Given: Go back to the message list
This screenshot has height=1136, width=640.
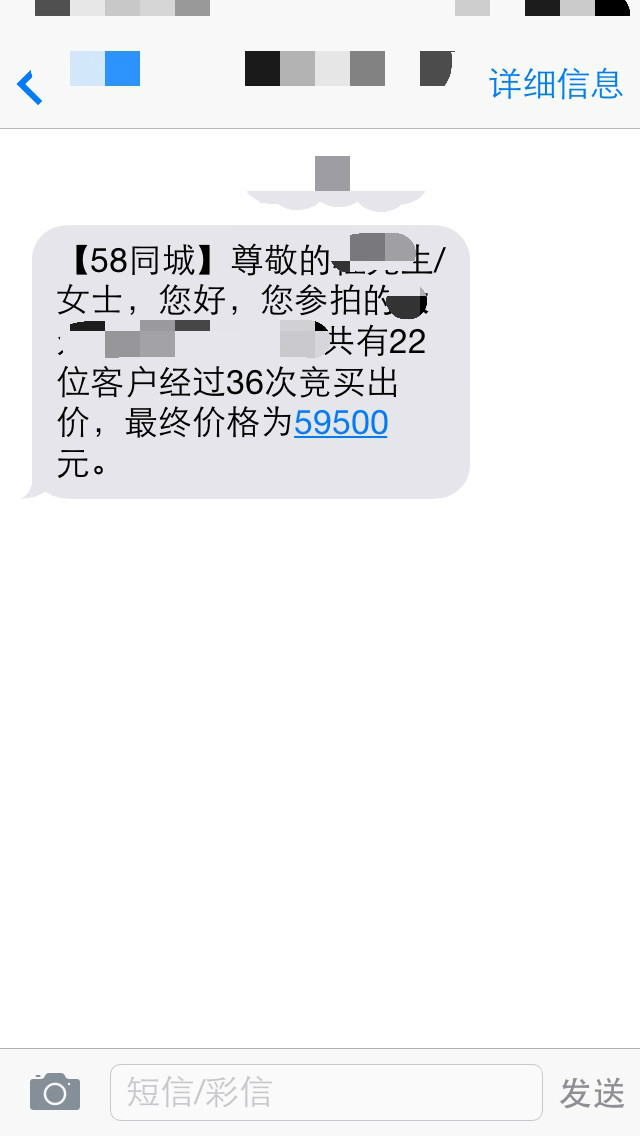Looking at the screenshot, I should (30, 87).
